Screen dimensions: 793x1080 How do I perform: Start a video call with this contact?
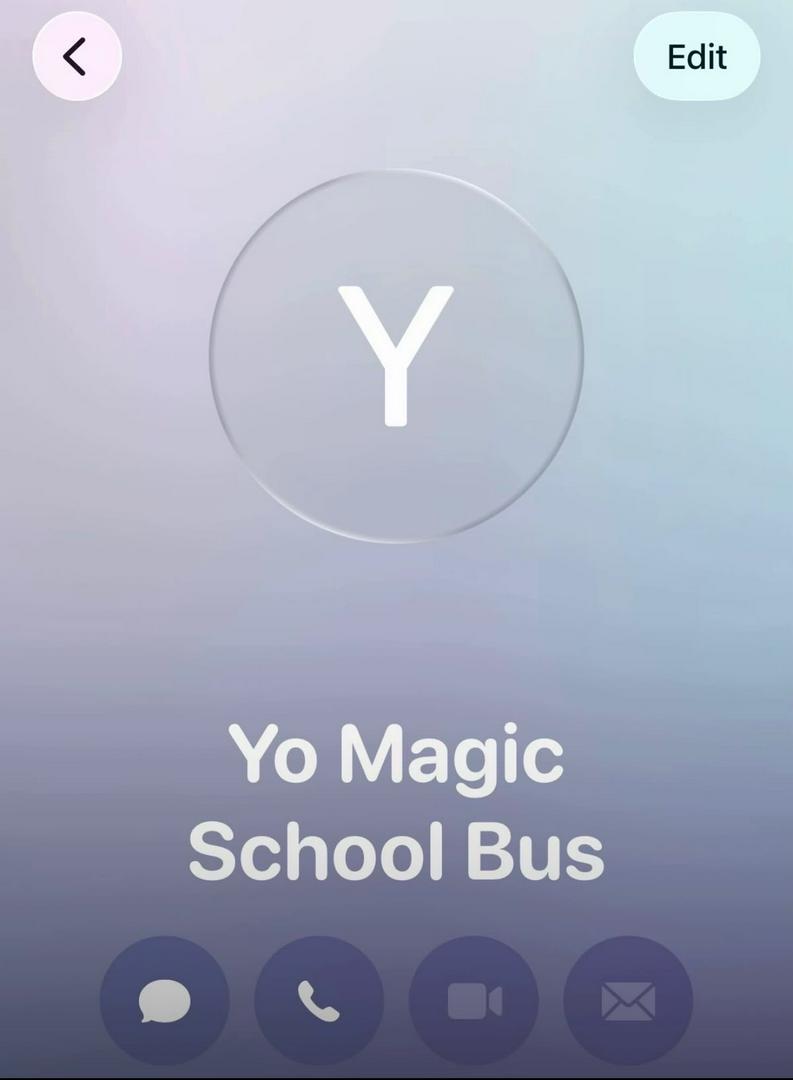pos(474,1000)
